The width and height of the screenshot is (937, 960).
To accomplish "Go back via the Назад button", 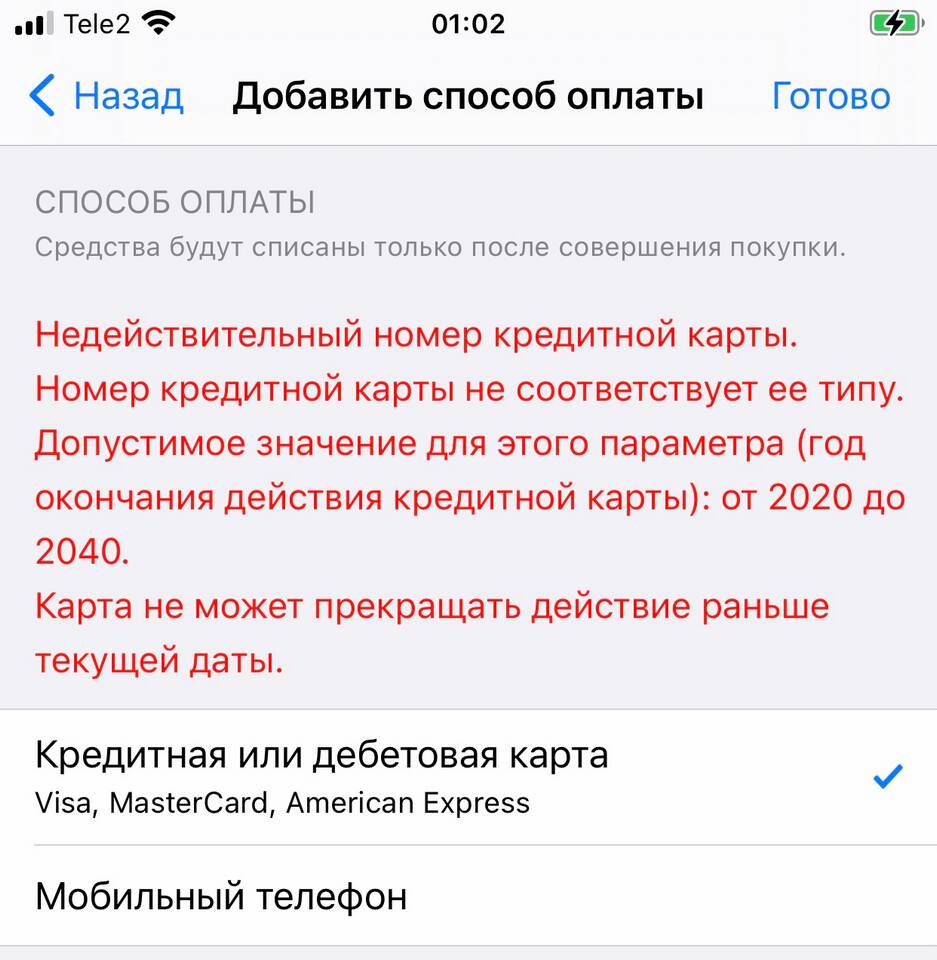I will pos(107,97).
